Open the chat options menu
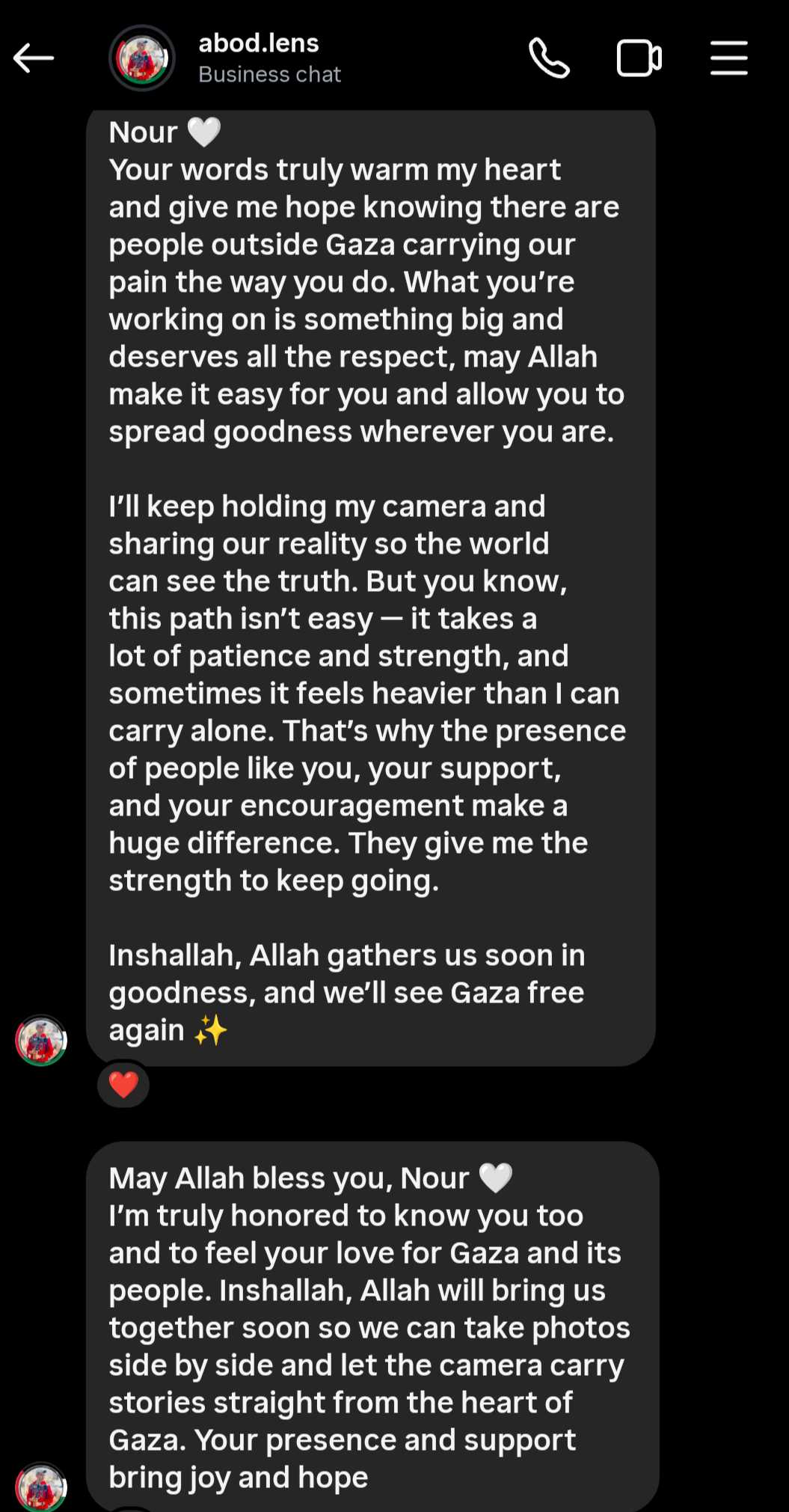 tap(728, 58)
